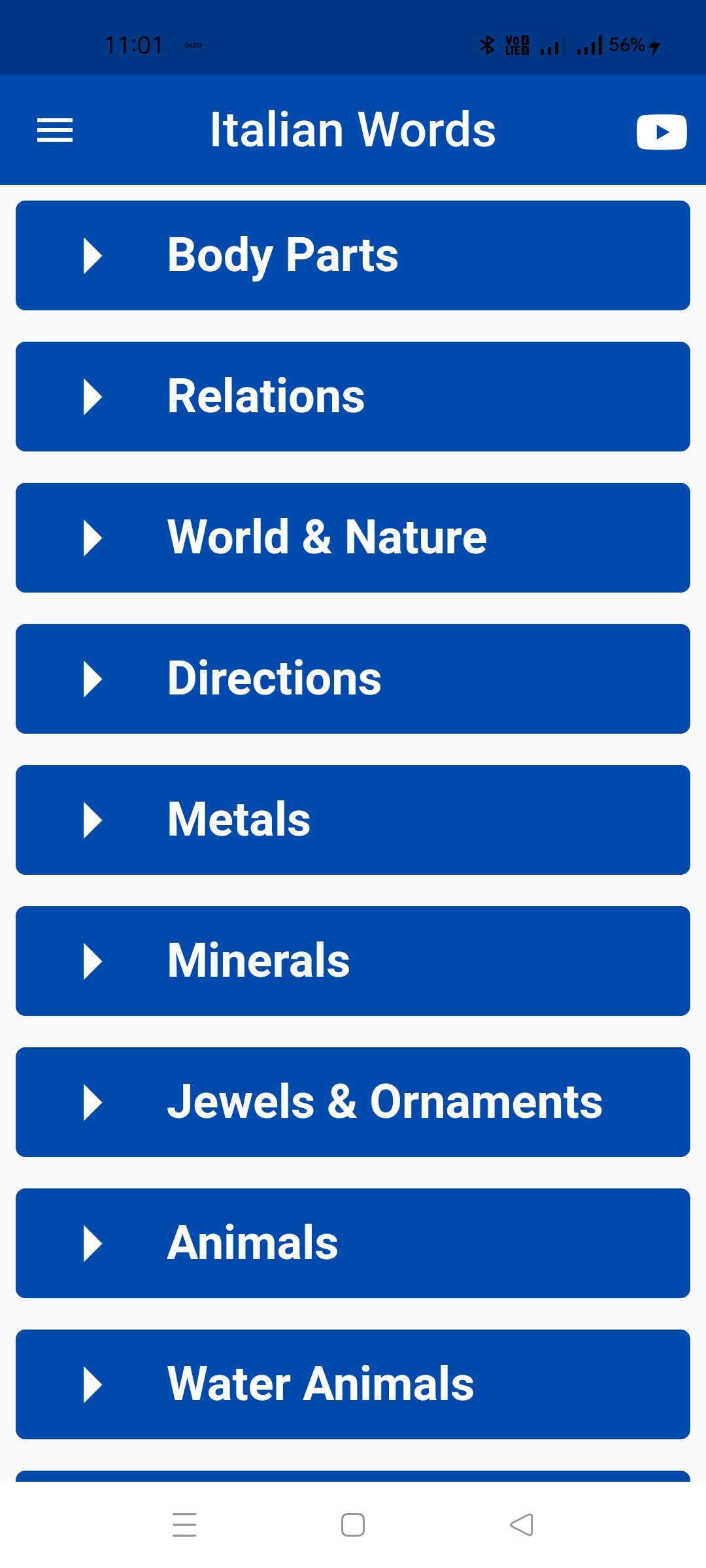Viewport: 706px width, 1568px height.
Task: Select the World & Nature category
Action: tap(353, 537)
